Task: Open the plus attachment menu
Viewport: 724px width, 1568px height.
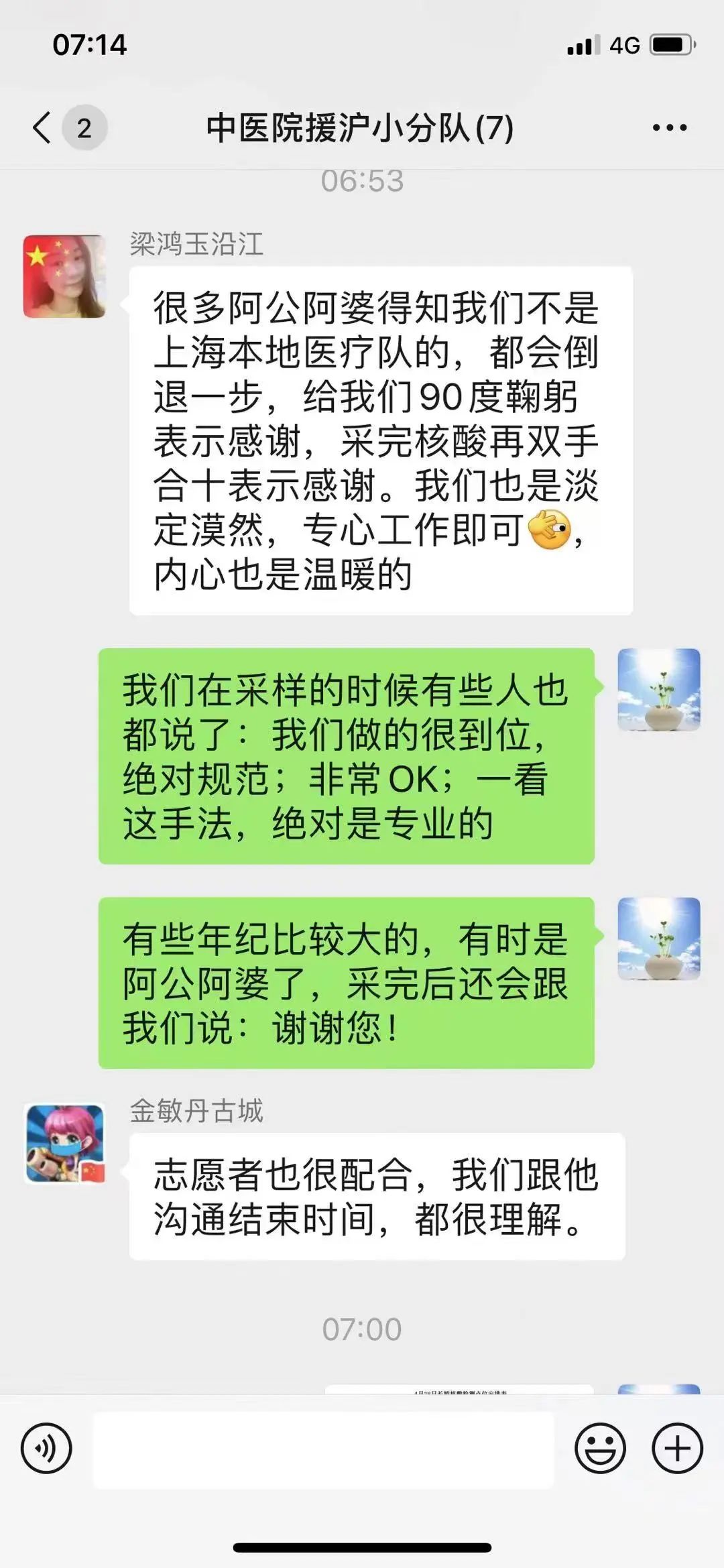Action: 677,1449
